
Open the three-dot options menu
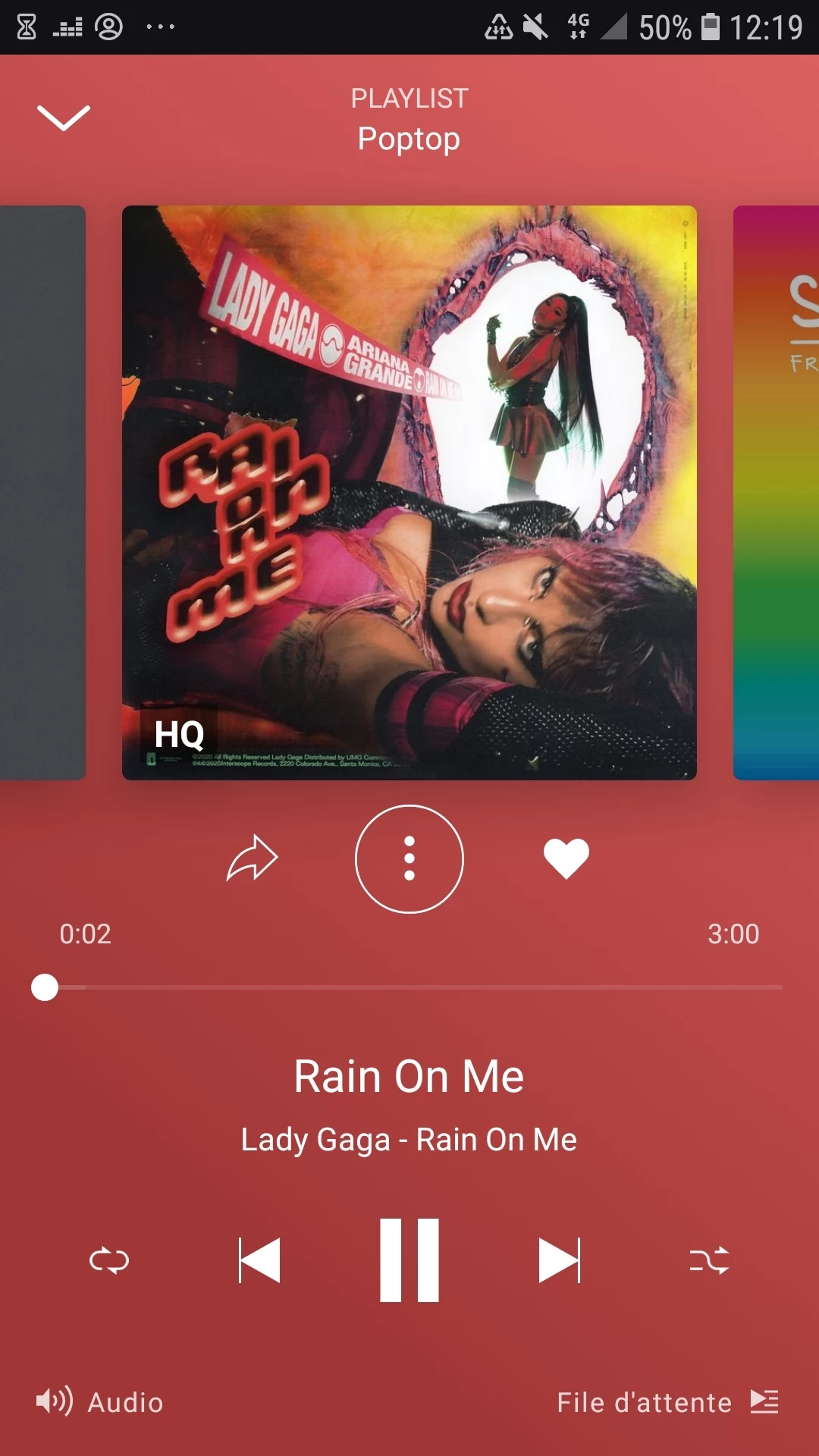click(x=409, y=858)
